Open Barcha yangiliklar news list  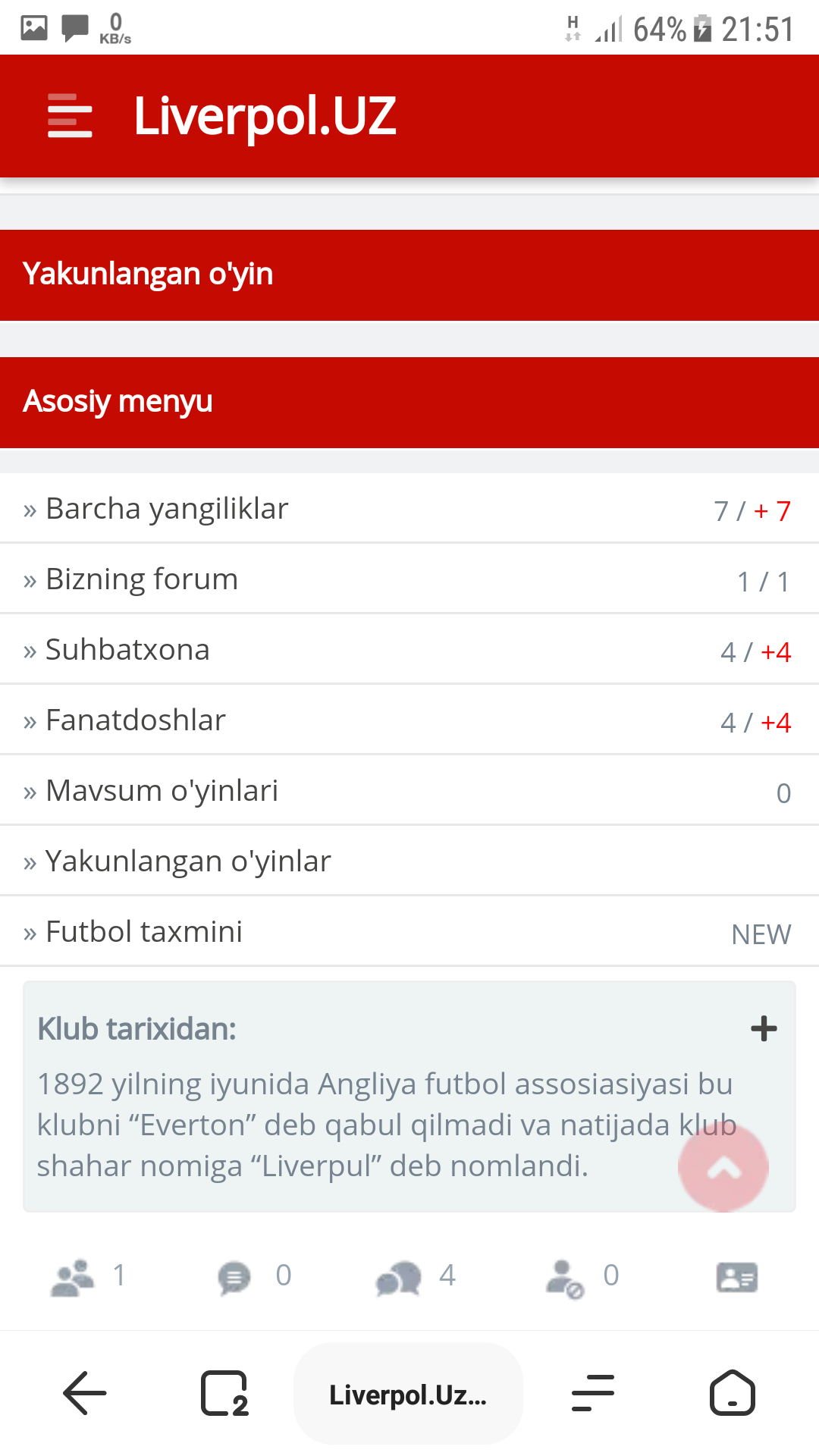point(167,509)
